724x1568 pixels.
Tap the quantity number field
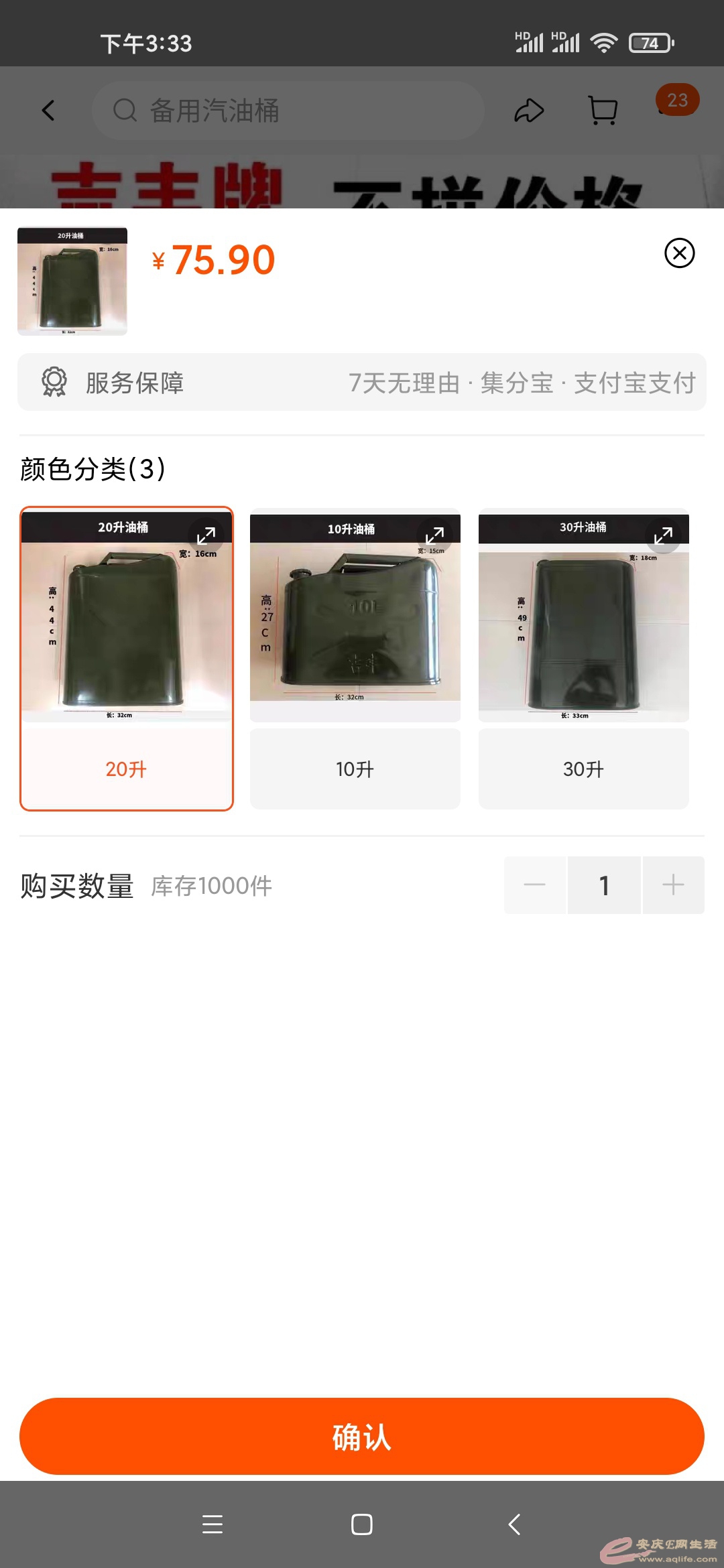604,885
